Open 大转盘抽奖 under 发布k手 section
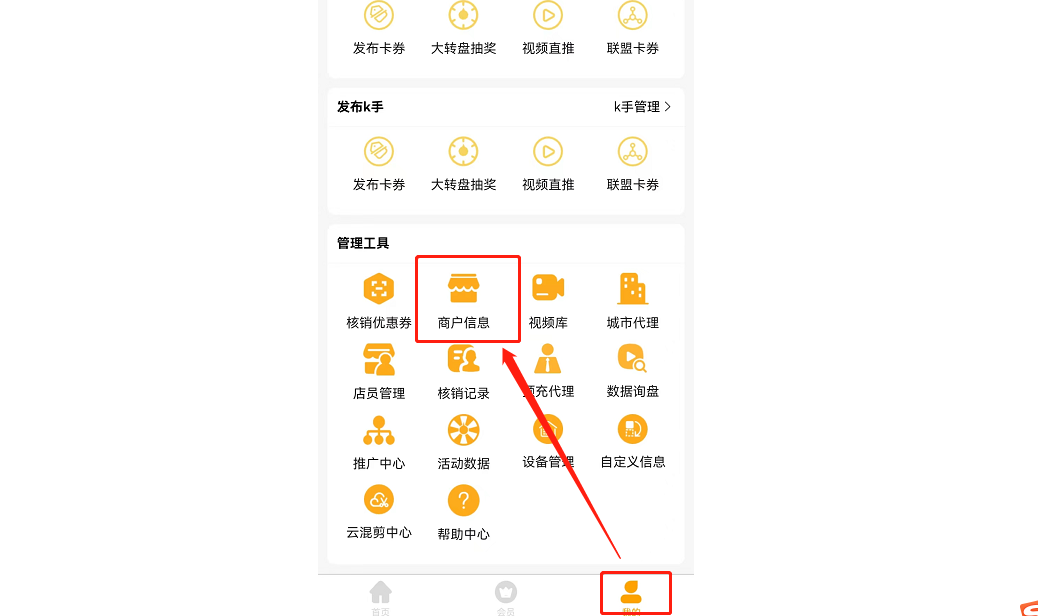Viewport: 1038px width, 616px height. 463,165
